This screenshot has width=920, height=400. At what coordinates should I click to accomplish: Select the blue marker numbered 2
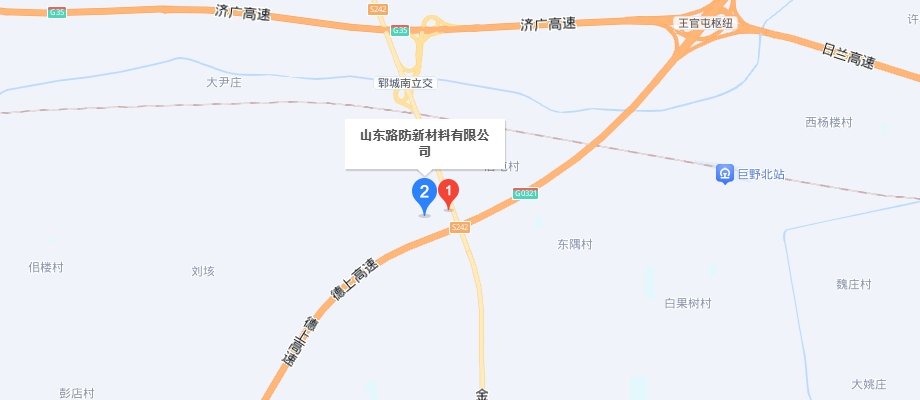click(425, 192)
